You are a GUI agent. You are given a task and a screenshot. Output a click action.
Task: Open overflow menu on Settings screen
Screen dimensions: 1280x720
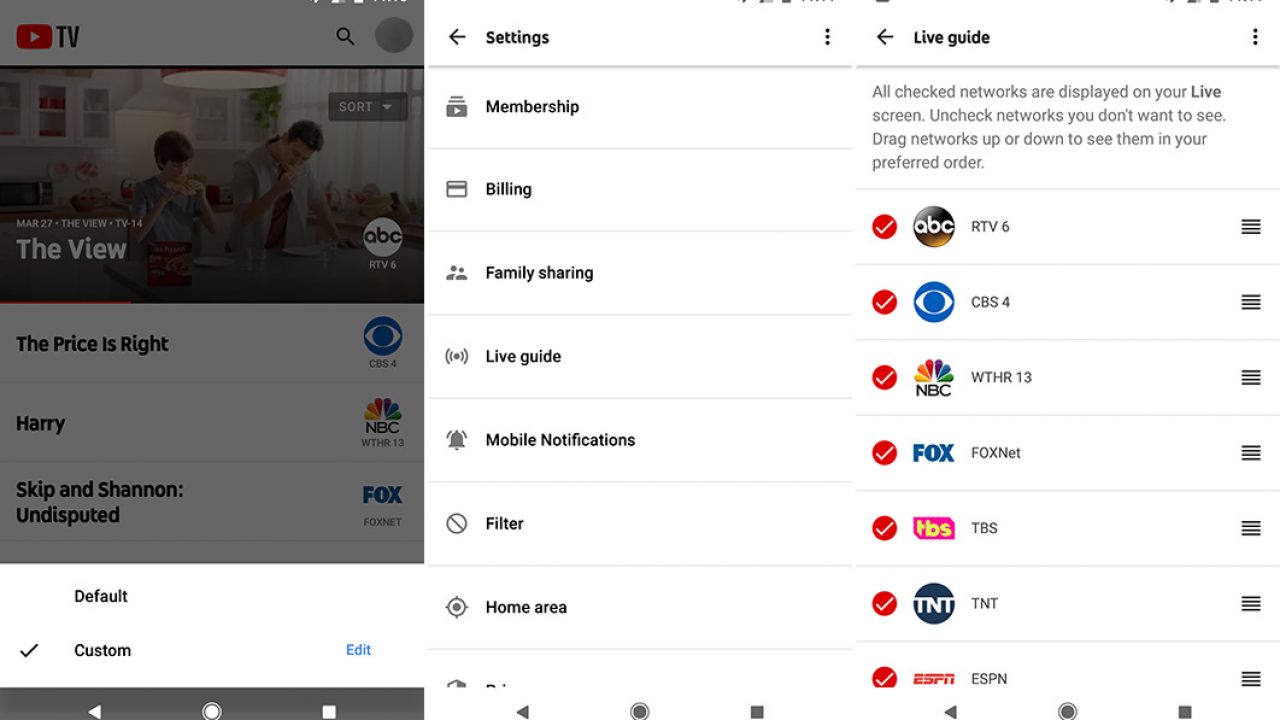click(x=827, y=37)
